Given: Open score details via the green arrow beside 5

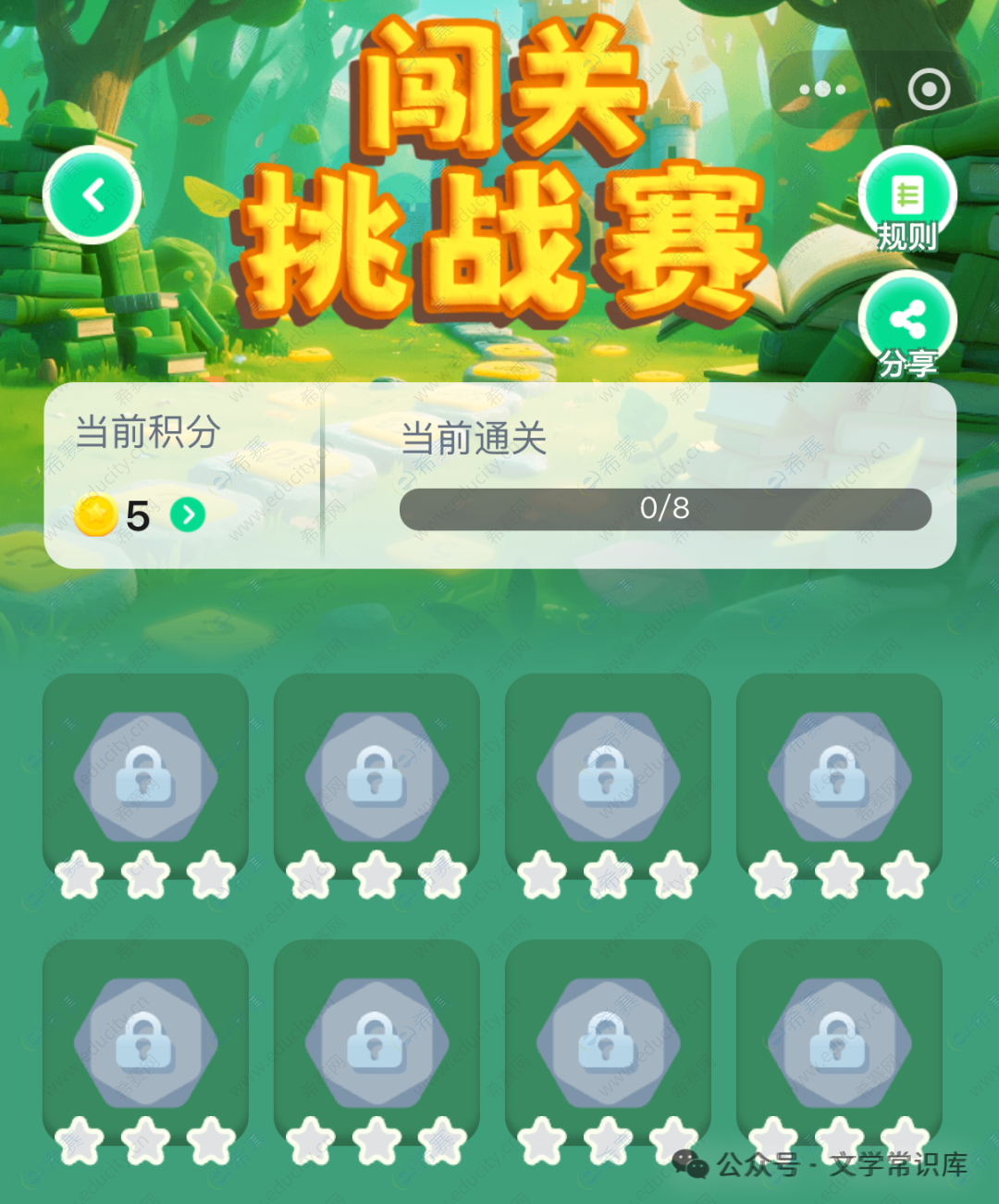Looking at the screenshot, I should click(188, 515).
